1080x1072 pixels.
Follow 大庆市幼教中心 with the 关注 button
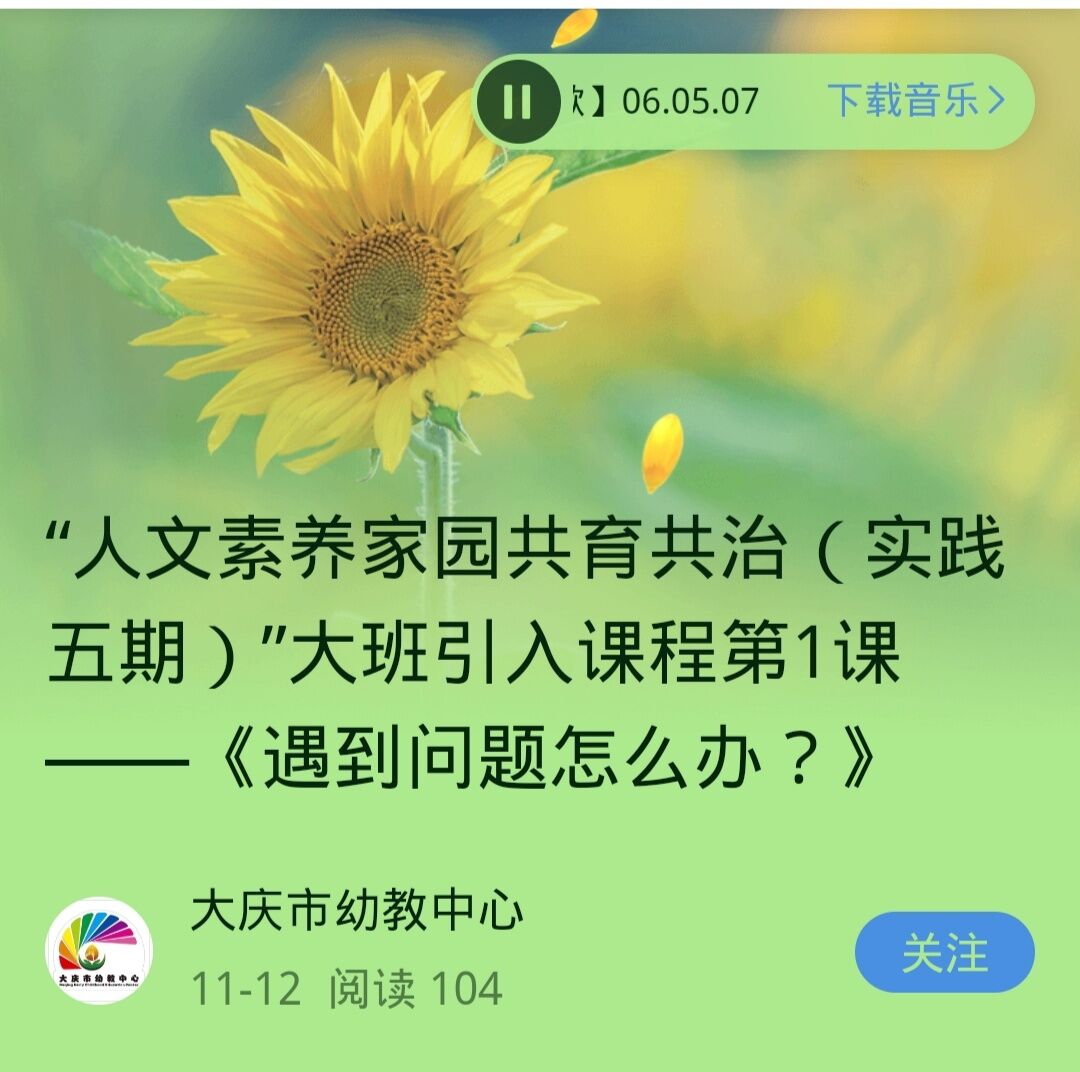[x=944, y=952]
